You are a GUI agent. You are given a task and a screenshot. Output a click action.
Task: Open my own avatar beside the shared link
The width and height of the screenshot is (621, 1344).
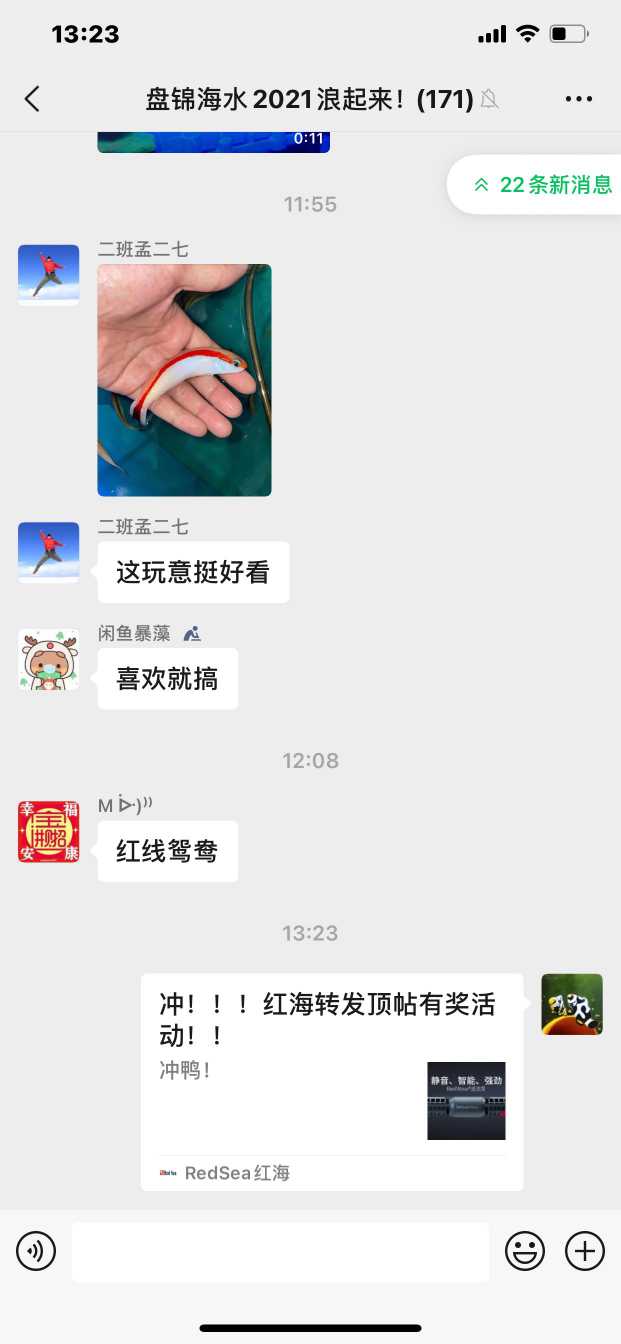pyautogui.click(x=572, y=1004)
